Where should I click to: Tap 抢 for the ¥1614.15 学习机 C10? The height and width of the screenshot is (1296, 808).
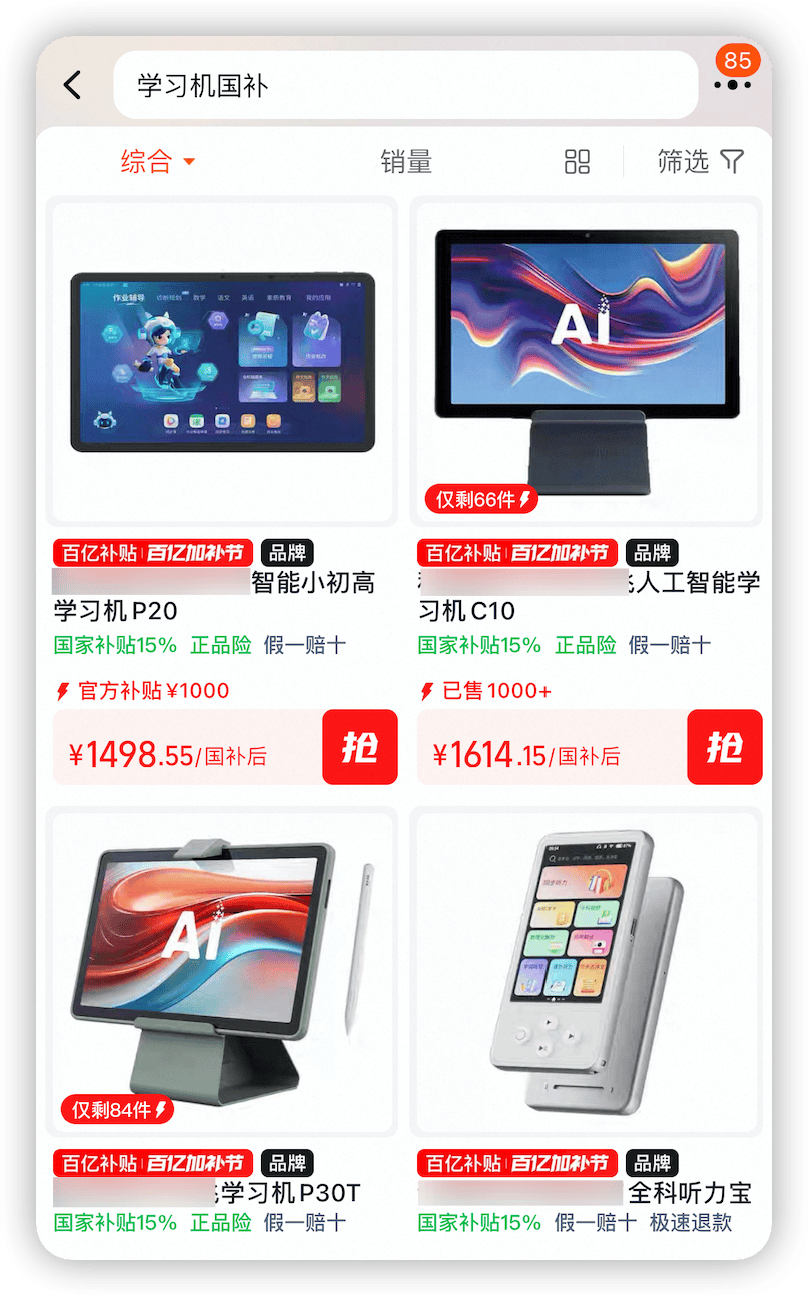click(x=724, y=747)
